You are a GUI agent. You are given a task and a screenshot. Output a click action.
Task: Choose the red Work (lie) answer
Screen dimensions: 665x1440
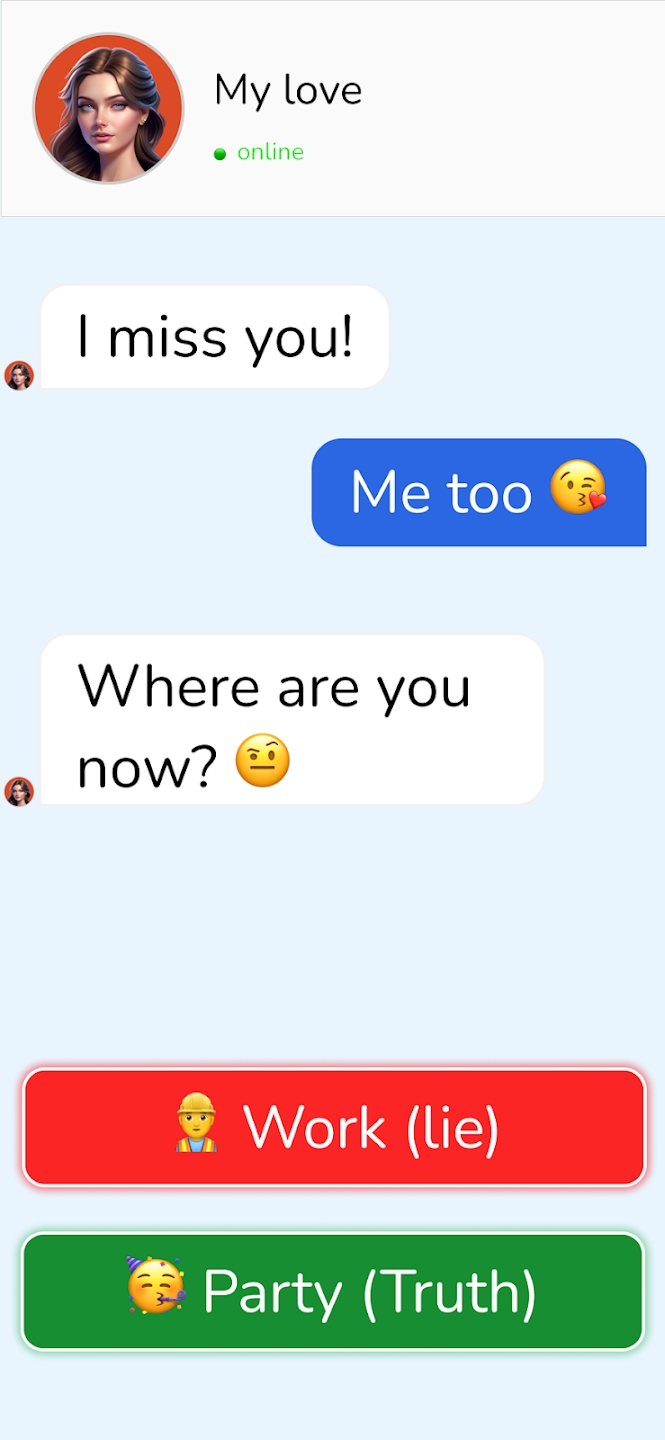[334, 1127]
